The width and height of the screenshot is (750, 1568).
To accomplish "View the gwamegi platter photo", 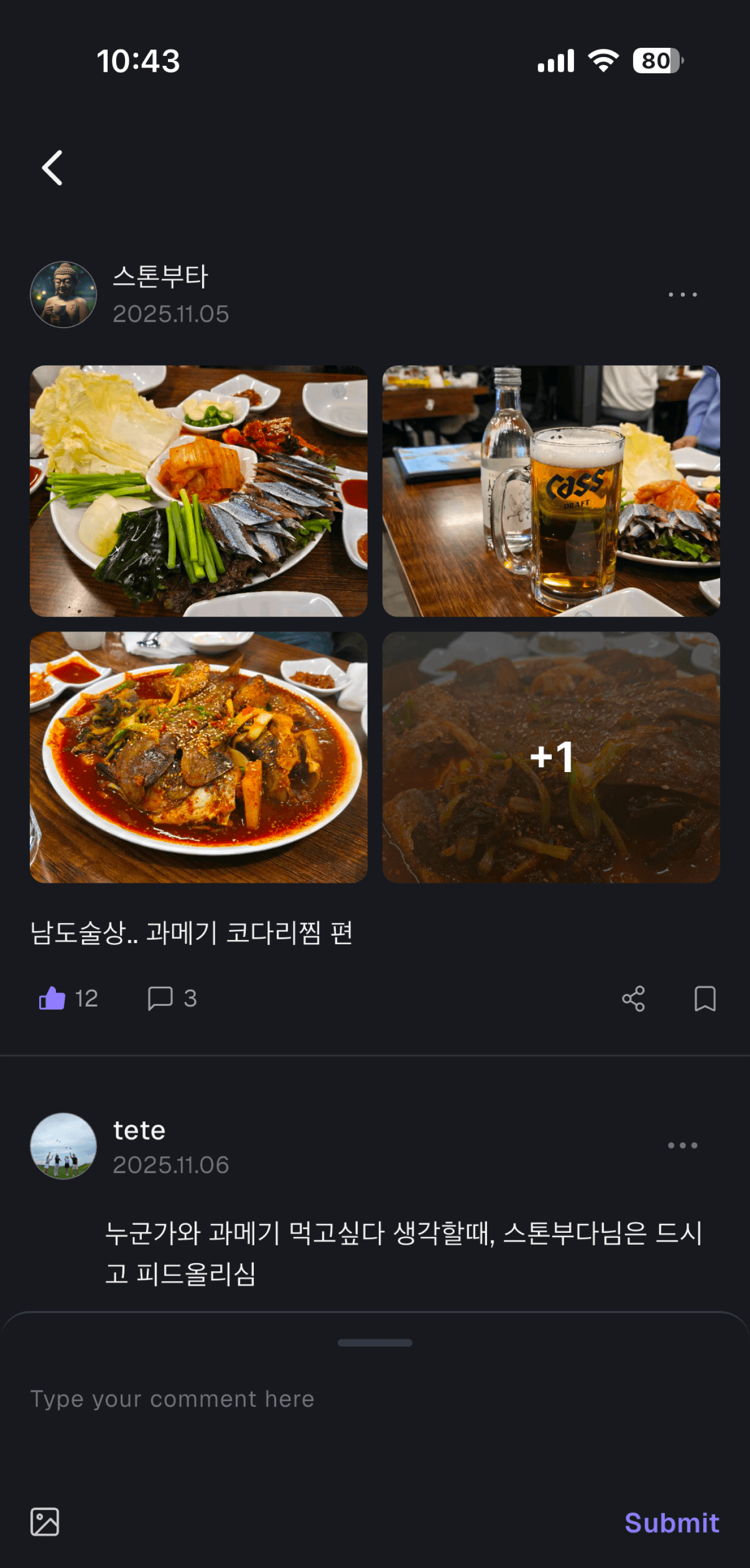I will coord(198,491).
